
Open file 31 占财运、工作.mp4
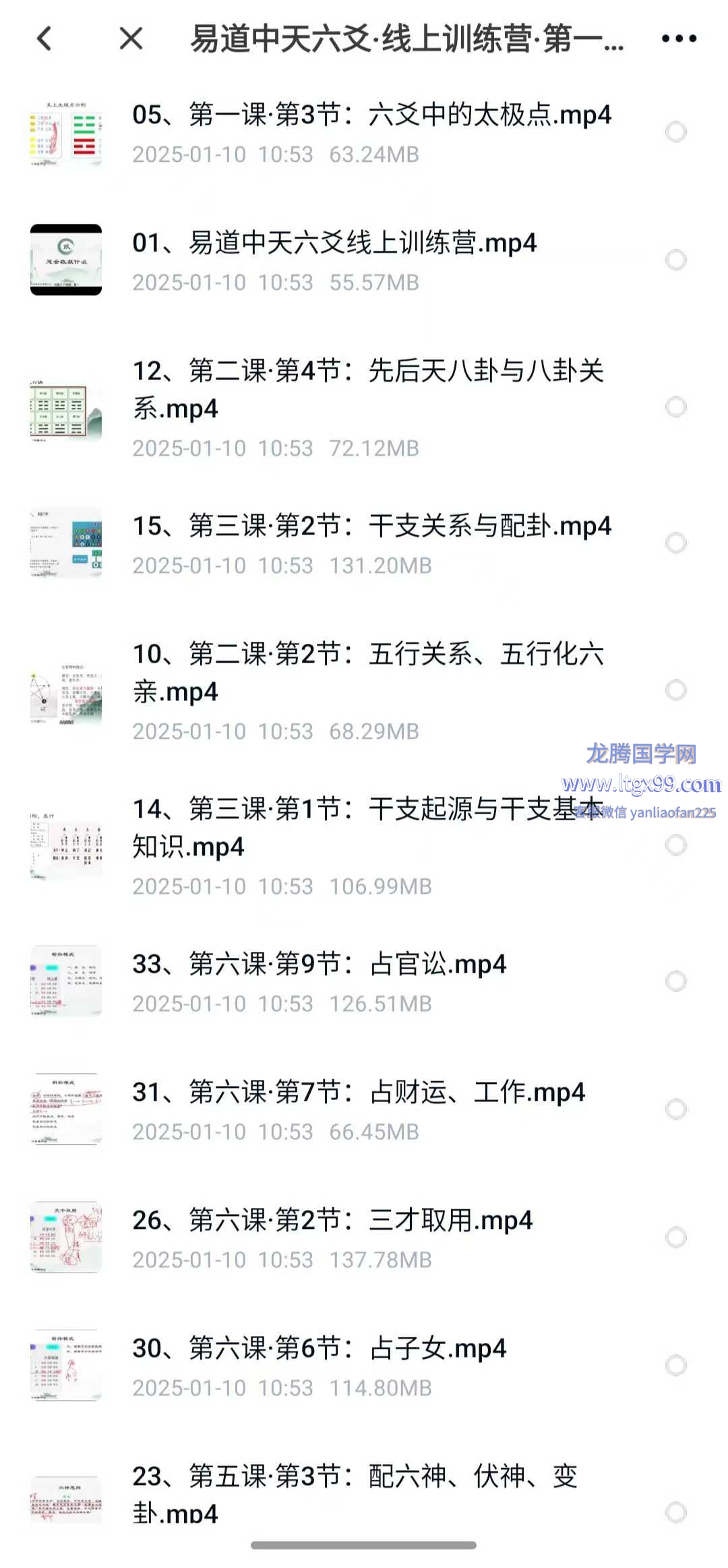pos(358,1092)
